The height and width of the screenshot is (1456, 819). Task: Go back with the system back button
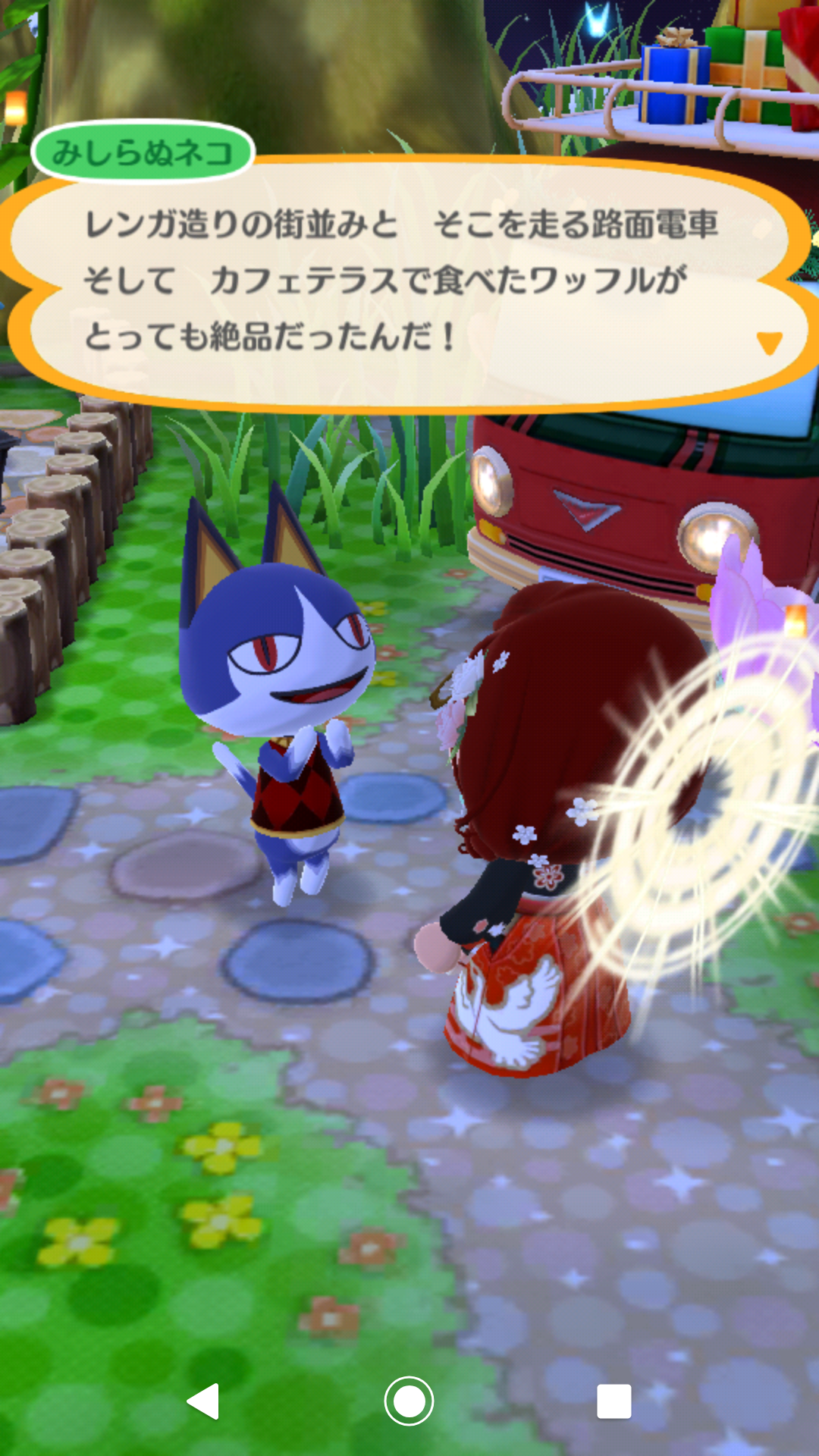(x=203, y=1401)
